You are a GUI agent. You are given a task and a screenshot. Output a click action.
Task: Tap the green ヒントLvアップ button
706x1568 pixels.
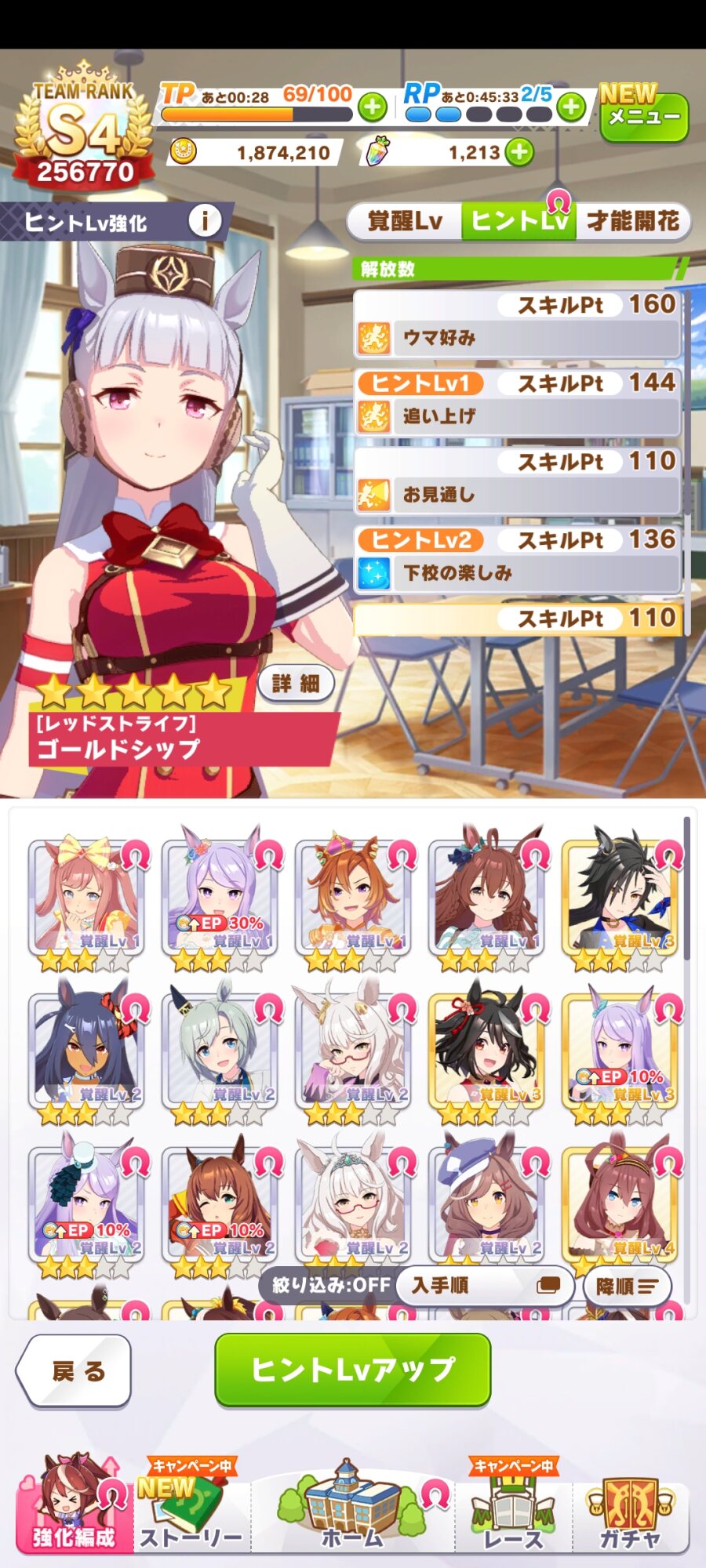click(x=353, y=1370)
